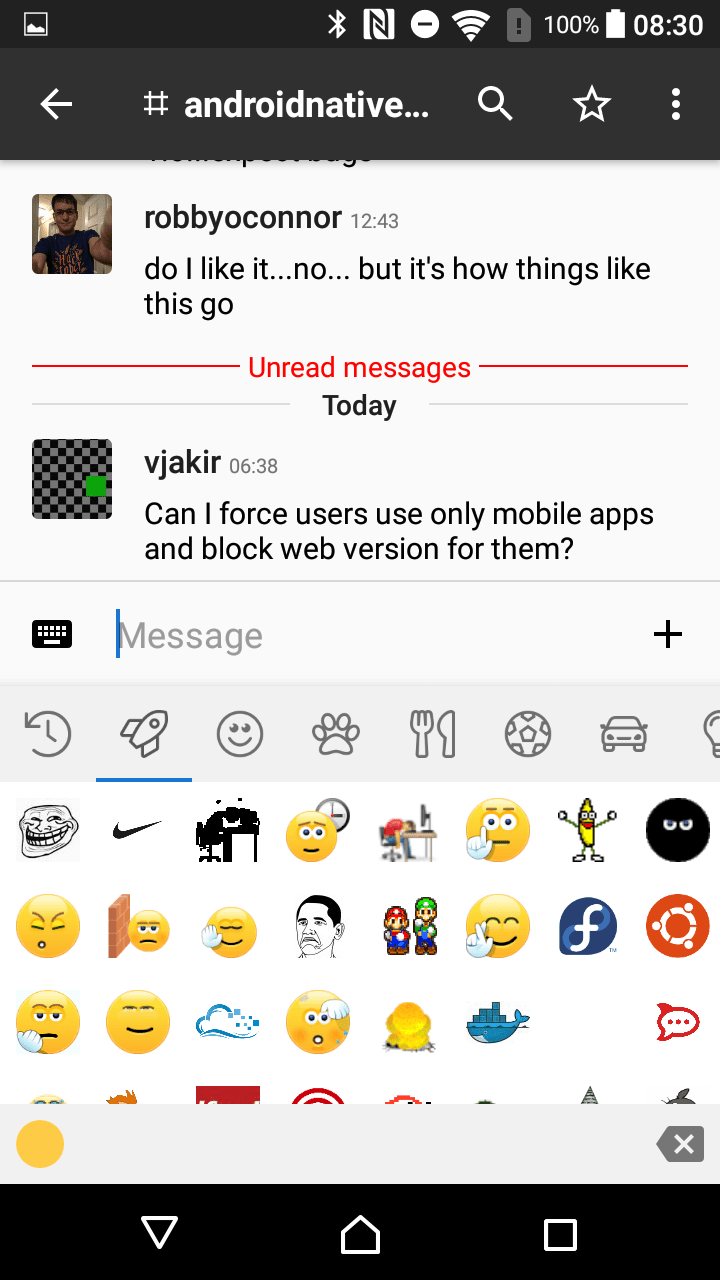The image size is (720, 1280).
Task: Insert the troll face emoji
Action: click(x=49, y=830)
